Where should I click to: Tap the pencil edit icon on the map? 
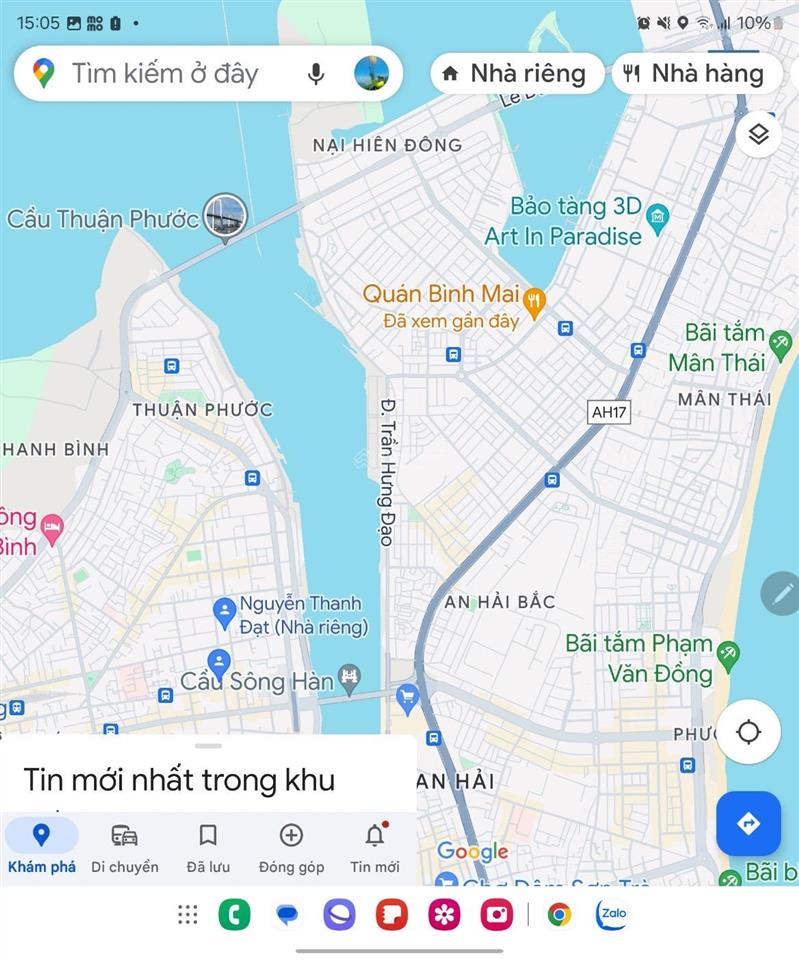[x=783, y=593]
